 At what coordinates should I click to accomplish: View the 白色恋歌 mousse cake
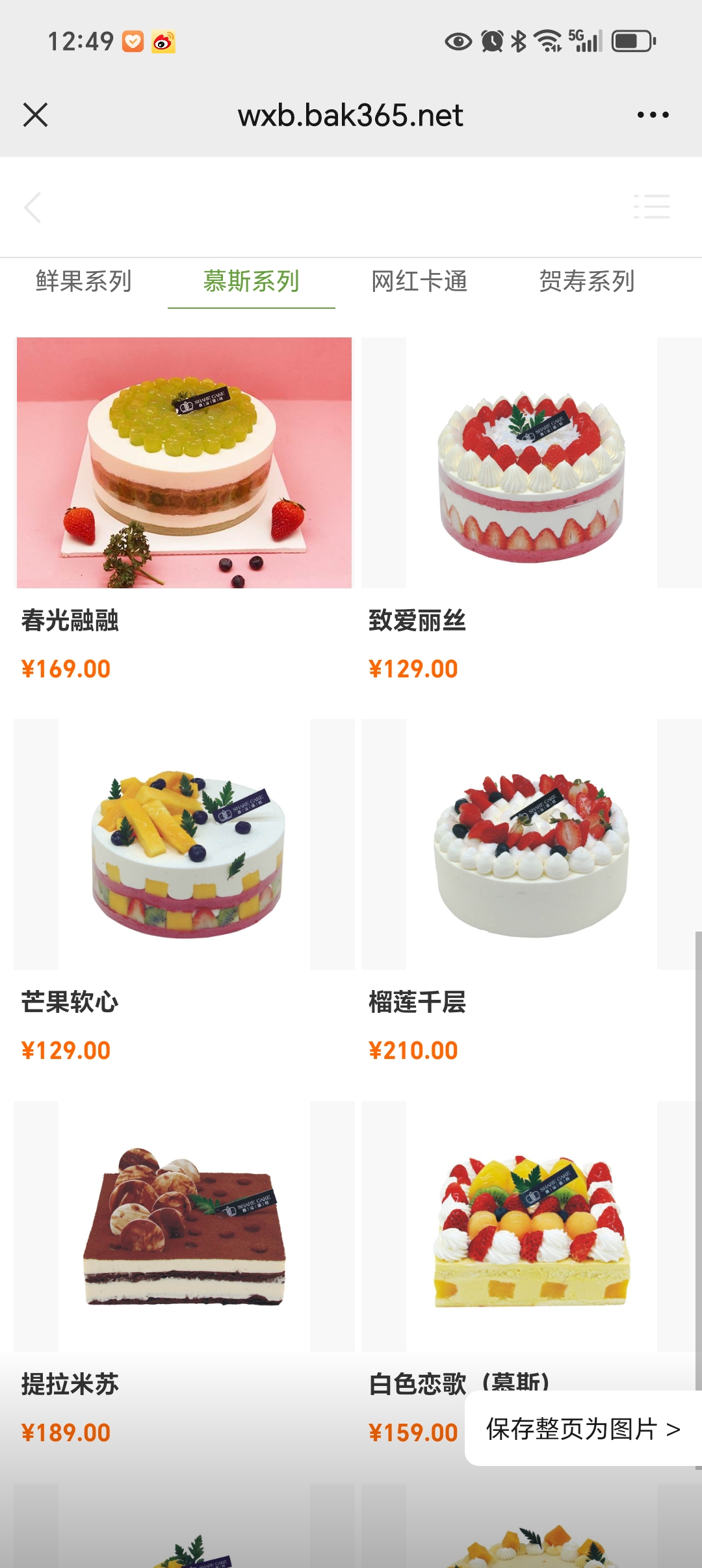tap(531, 1227)
